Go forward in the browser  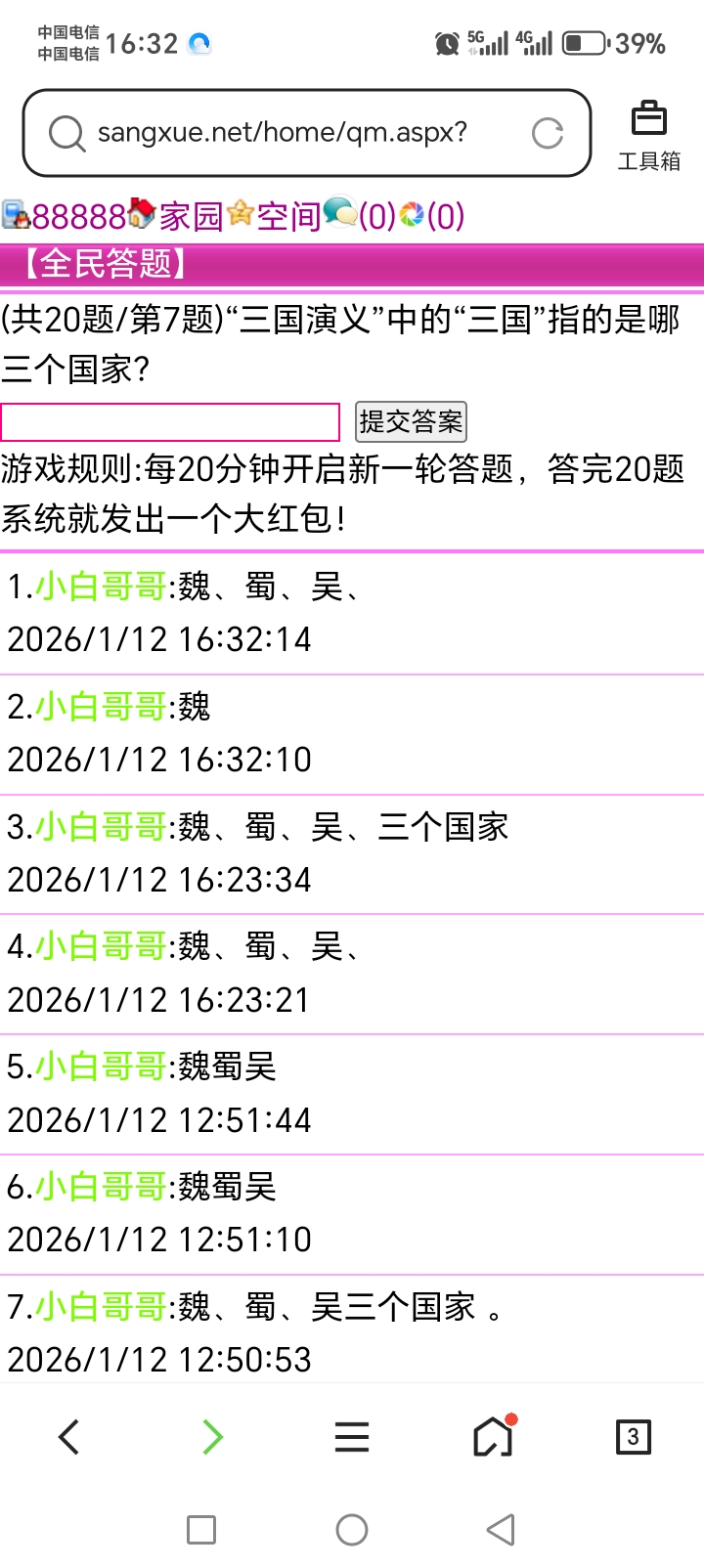coord(212,1437)
